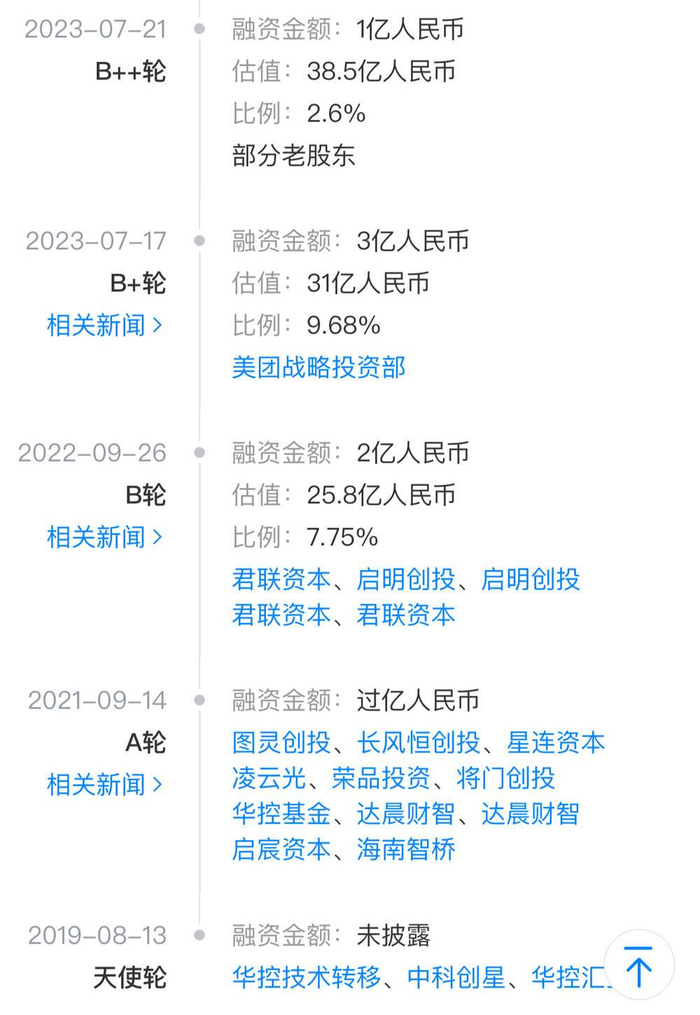Viewport: 700px width, 1015px height.
Task: Open related news for the B+ round
Action: pyautogui.click(x=104, y=325)
